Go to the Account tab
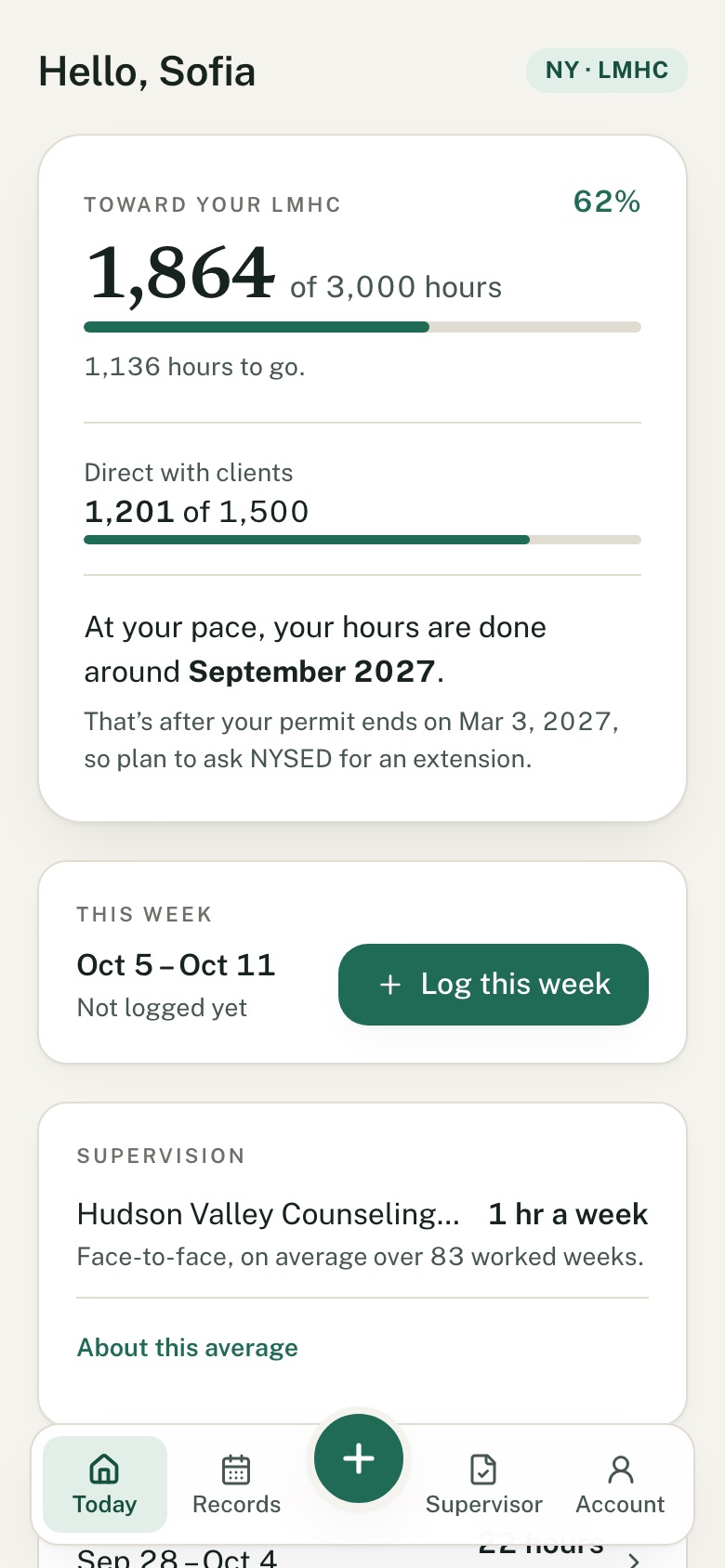The height and width of the screenshot is (1568, 725). [x=620, y=1484]
